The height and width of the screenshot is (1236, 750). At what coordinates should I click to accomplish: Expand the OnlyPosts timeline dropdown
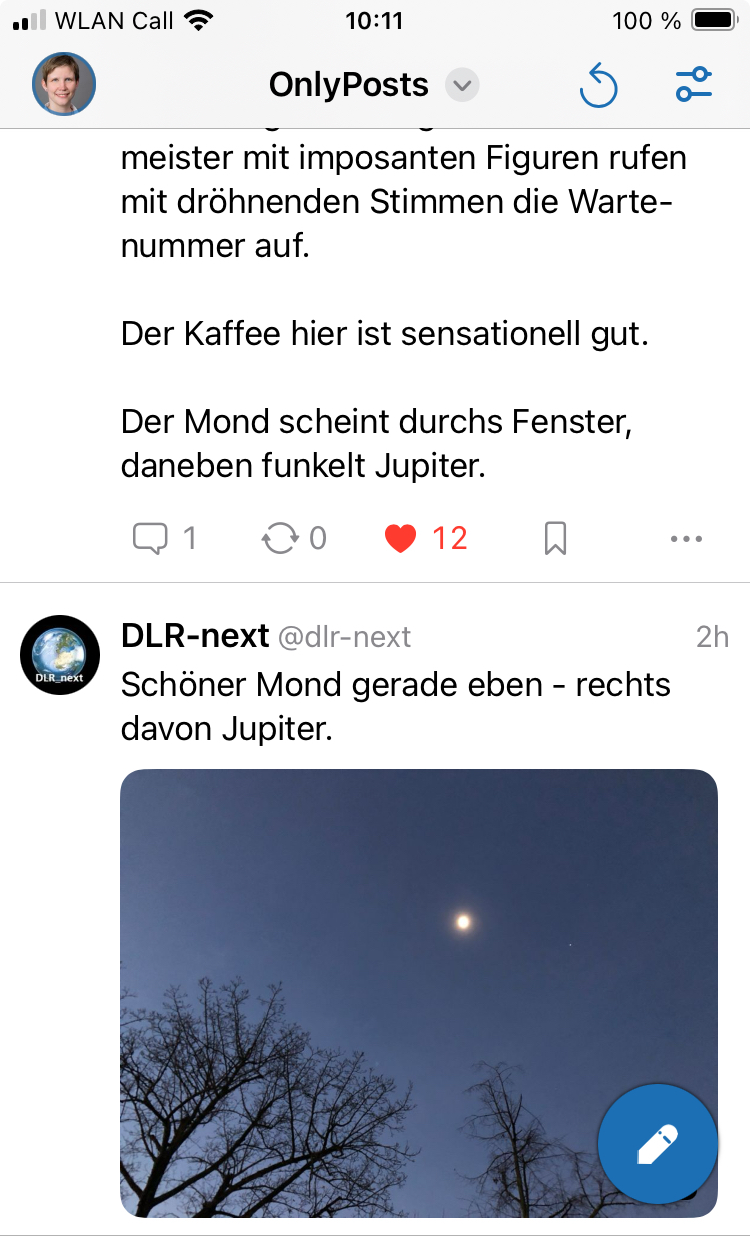461,85
